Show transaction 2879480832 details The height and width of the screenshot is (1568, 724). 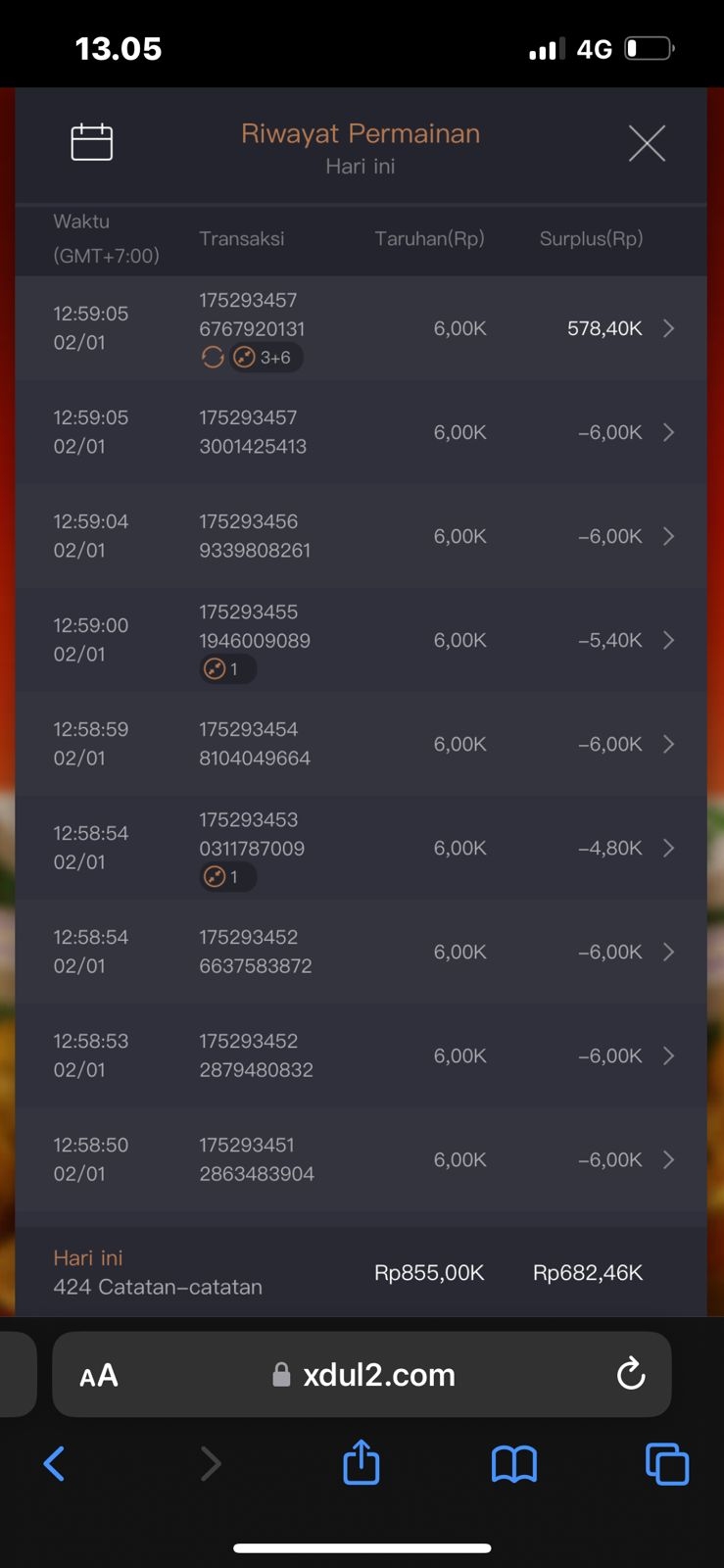(x=668, y=1055)
